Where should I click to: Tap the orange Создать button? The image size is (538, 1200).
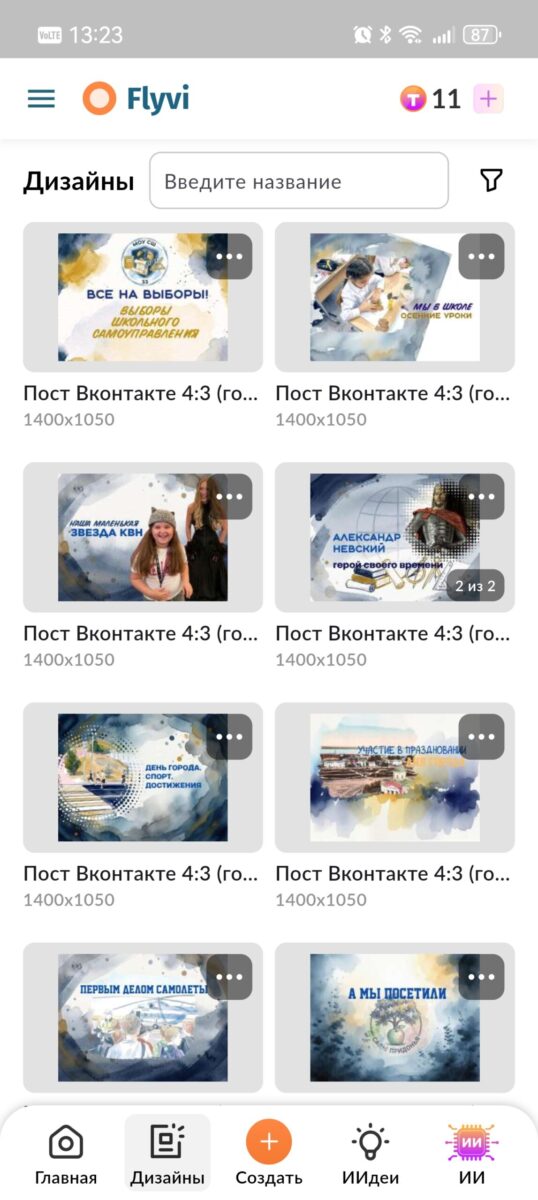click(x=269, y=1154)
